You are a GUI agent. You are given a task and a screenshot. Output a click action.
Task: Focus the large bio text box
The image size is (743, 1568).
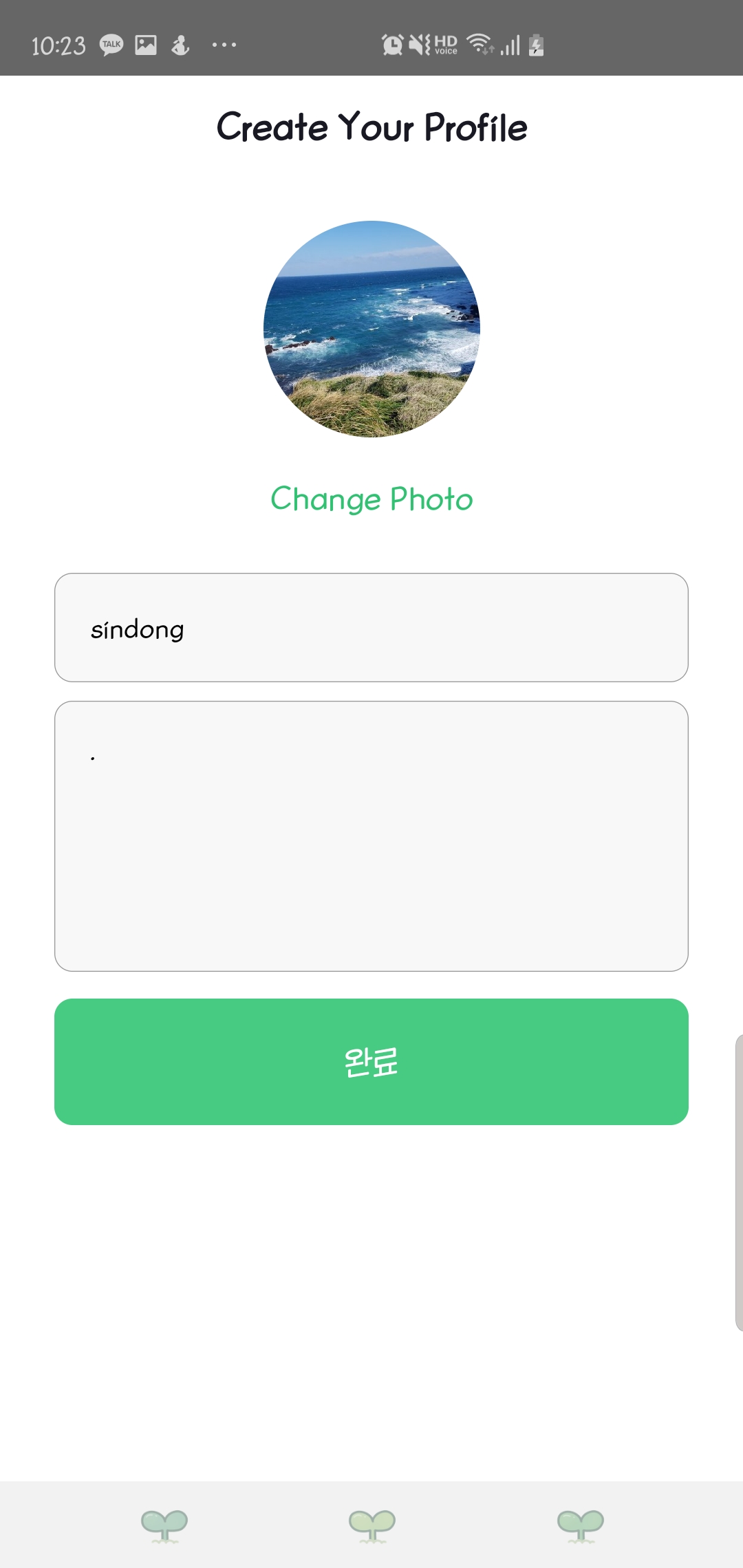point(371,836)
